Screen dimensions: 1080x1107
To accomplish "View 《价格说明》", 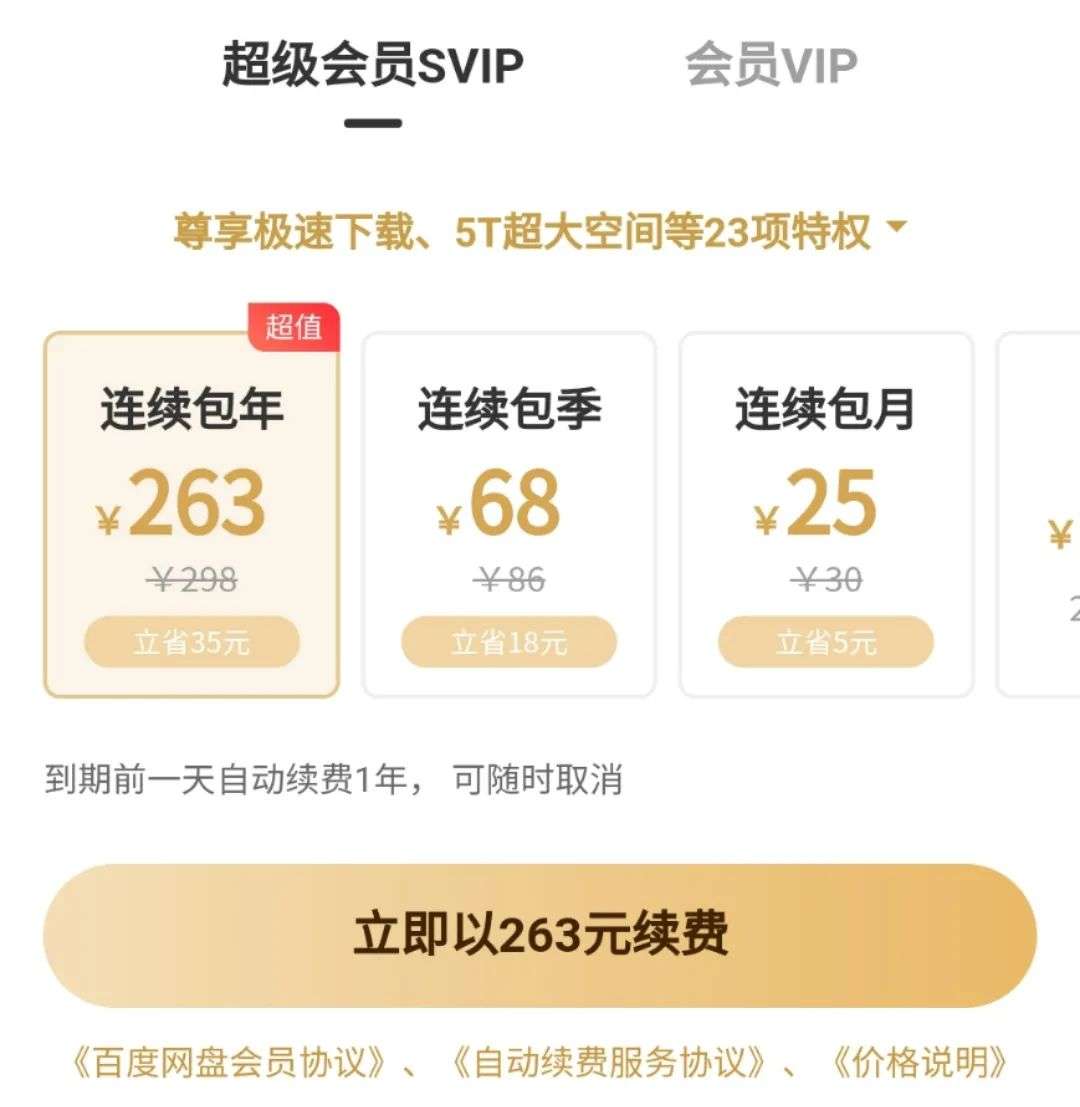I will coord(919,1063).
